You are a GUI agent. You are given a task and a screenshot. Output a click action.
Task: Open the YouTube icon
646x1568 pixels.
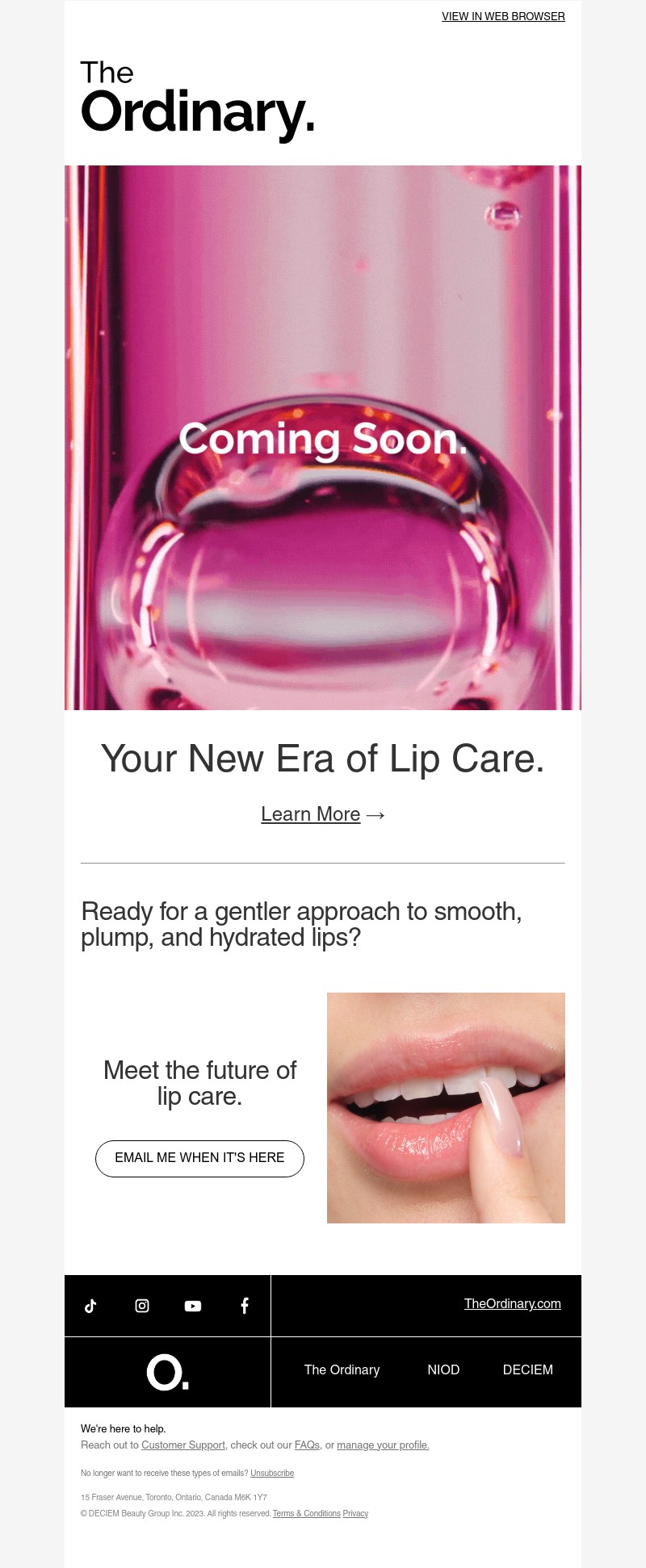click(193, 1306)
